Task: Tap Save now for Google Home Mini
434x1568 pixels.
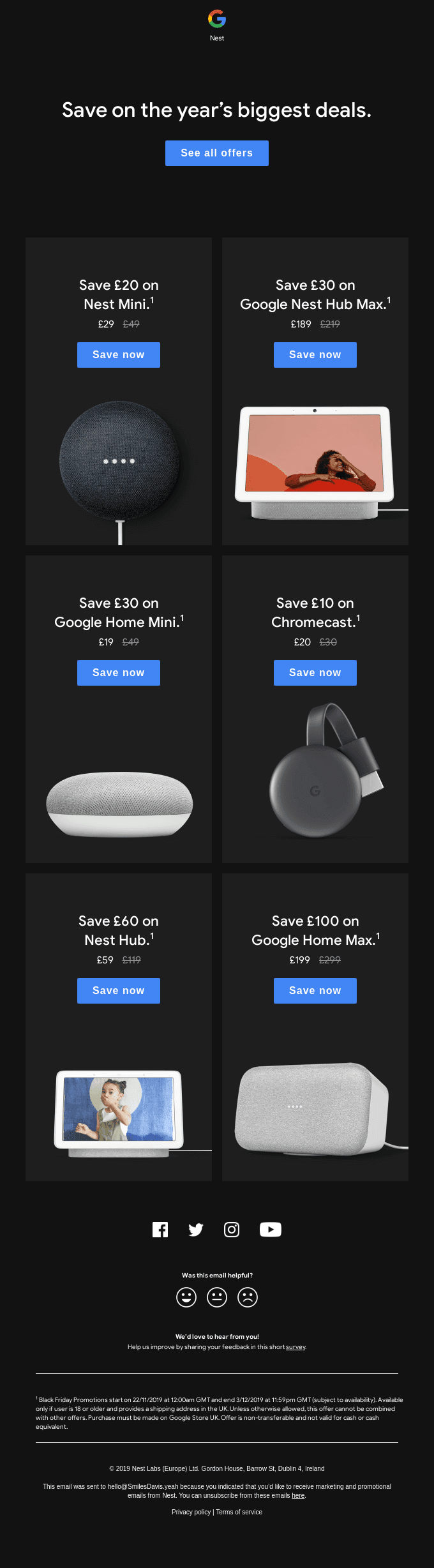Action: coord(118,673)
